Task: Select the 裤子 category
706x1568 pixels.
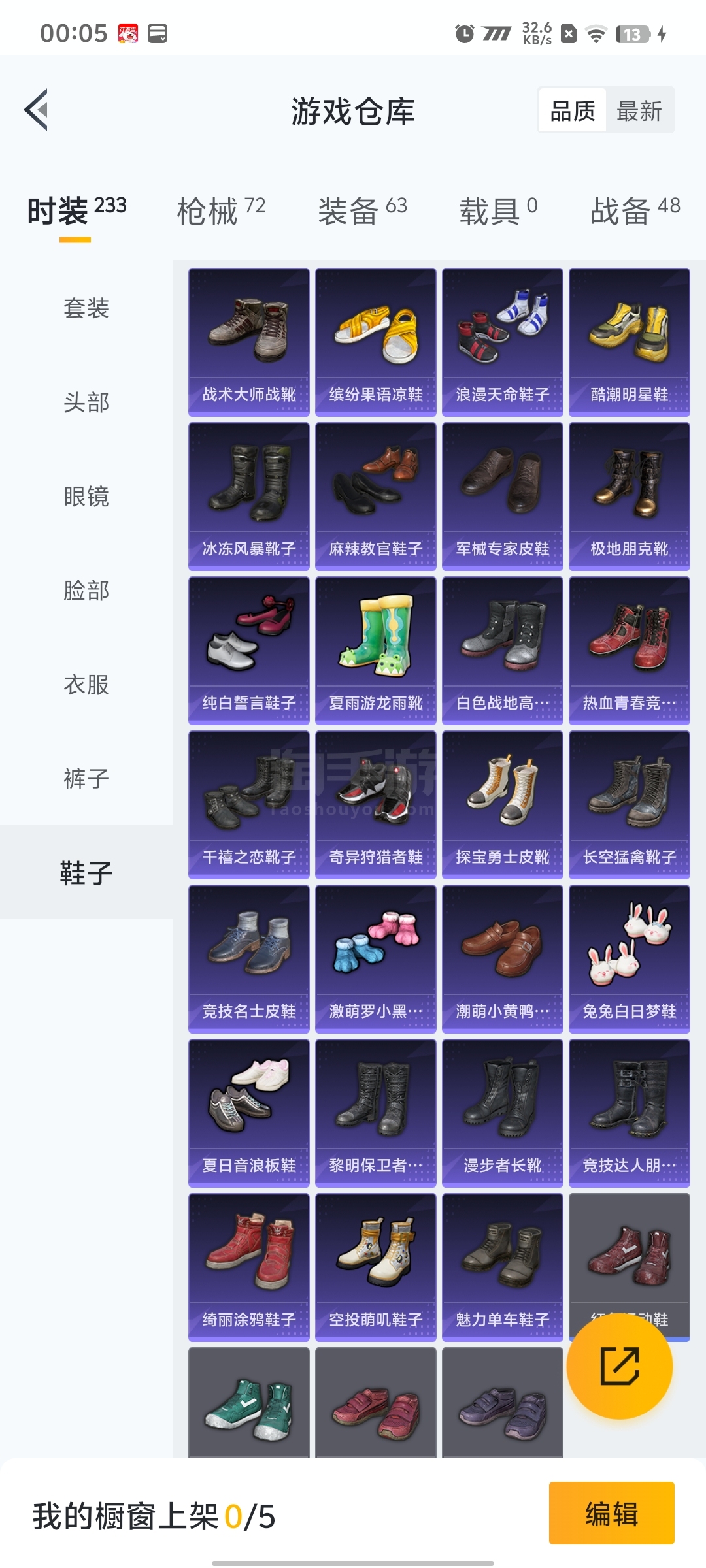Action: [x=86, y=778]
